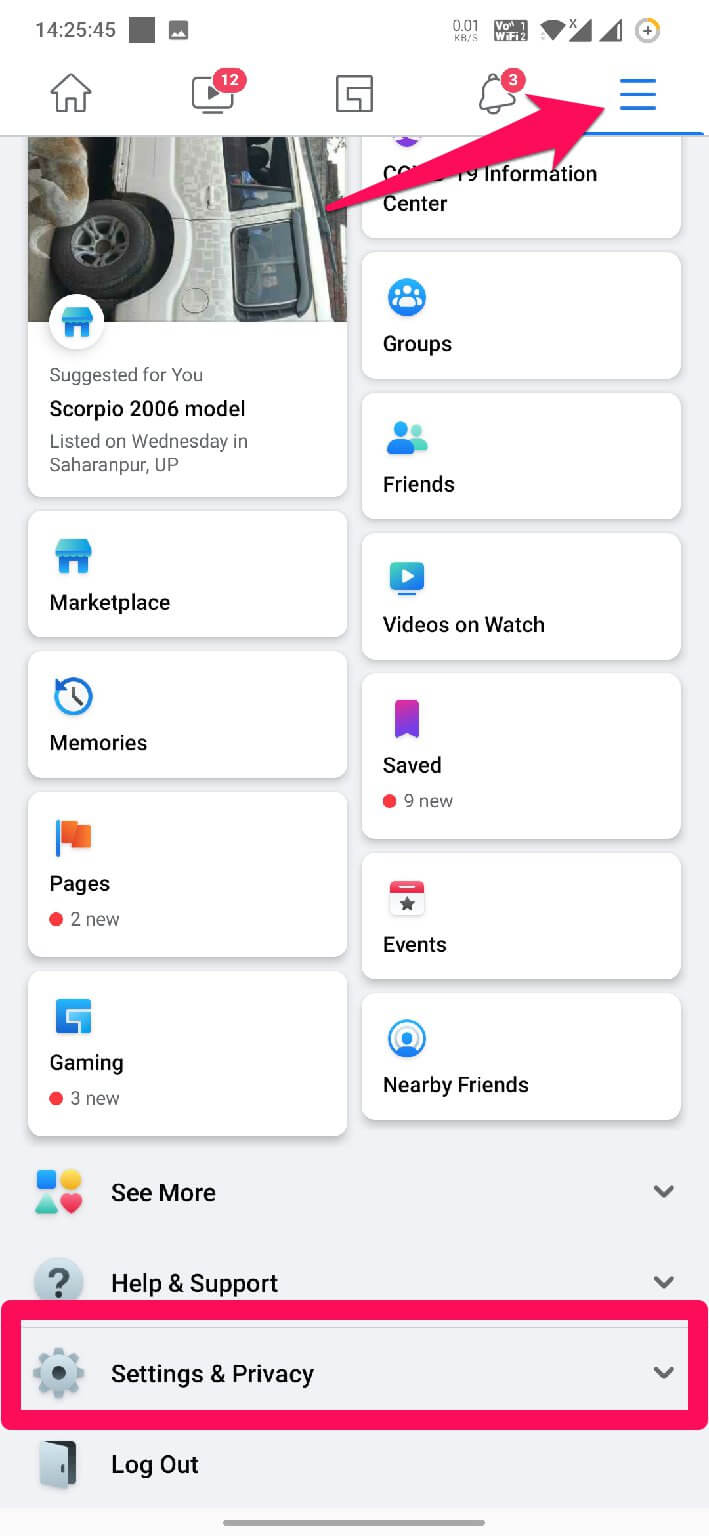The image size is (709, 1536).
Task: Expand Settings & Privacy
Action: (354, 1373)
